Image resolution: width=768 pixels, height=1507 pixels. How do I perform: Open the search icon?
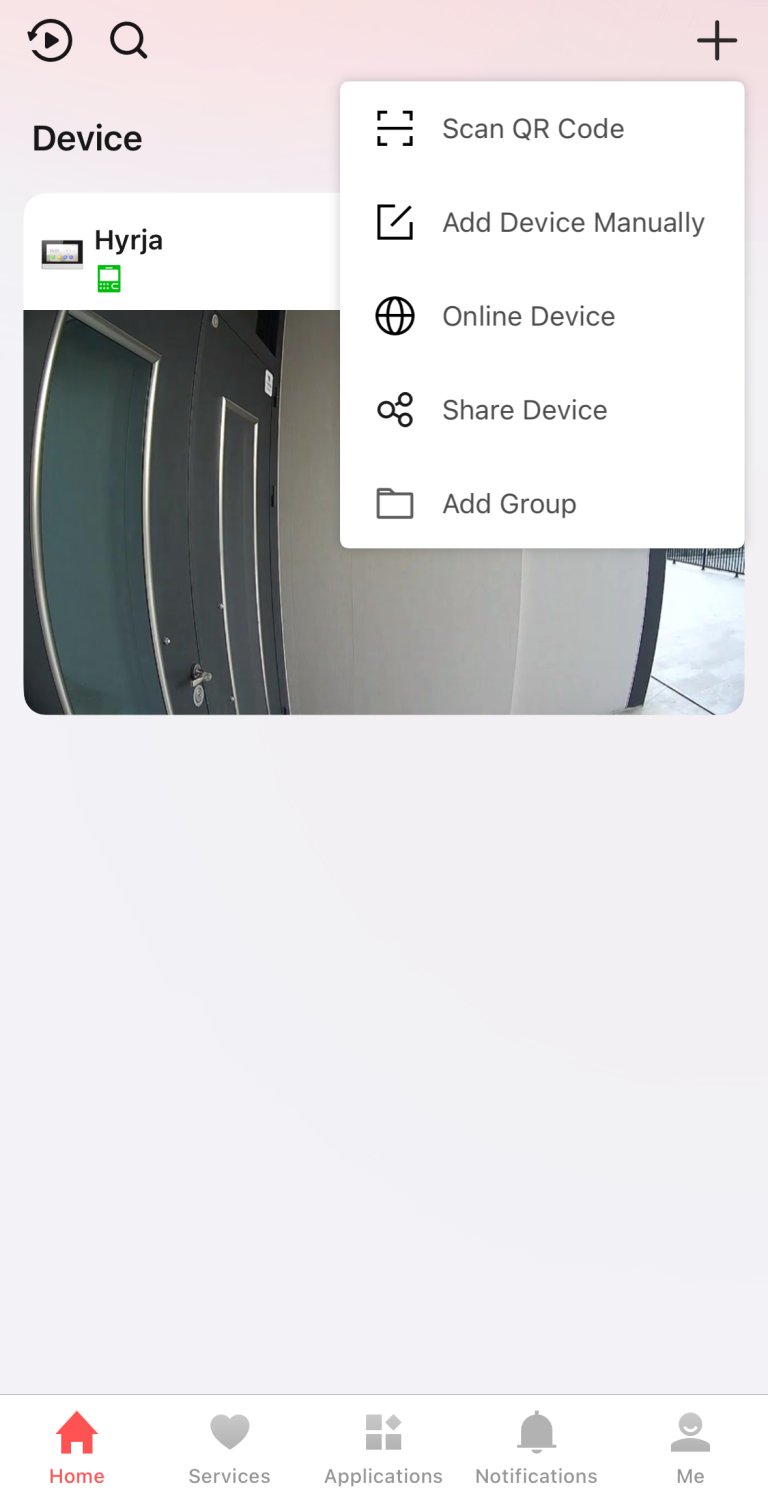(128, 41)
